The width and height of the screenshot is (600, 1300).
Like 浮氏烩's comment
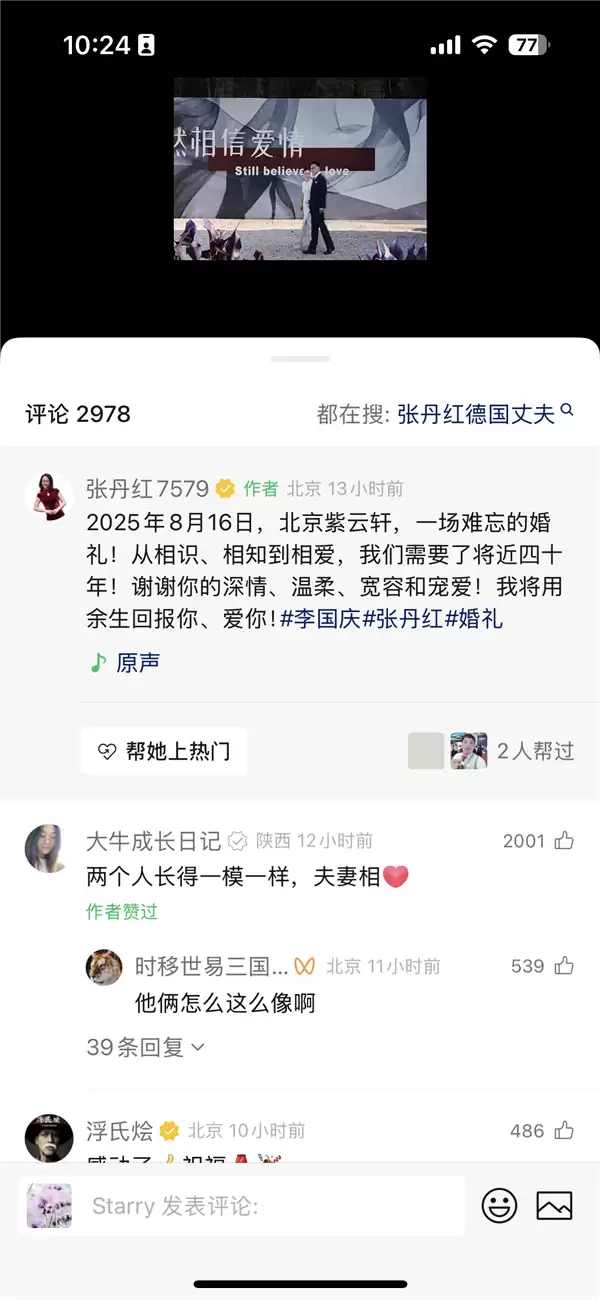click(x=564, y=1131)
